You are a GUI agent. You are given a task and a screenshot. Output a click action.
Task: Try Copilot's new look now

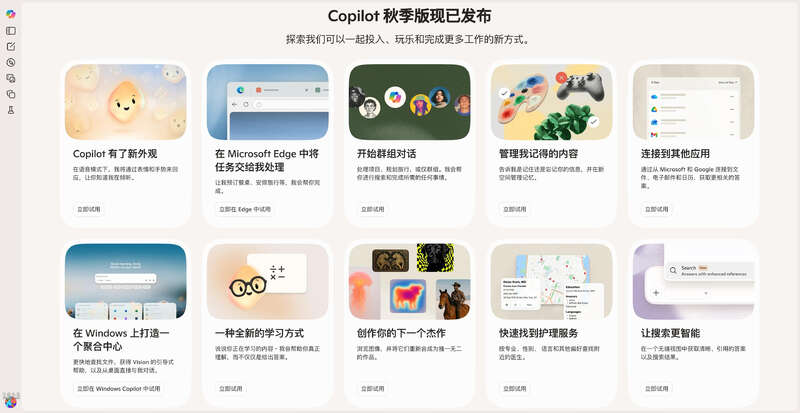89,209
